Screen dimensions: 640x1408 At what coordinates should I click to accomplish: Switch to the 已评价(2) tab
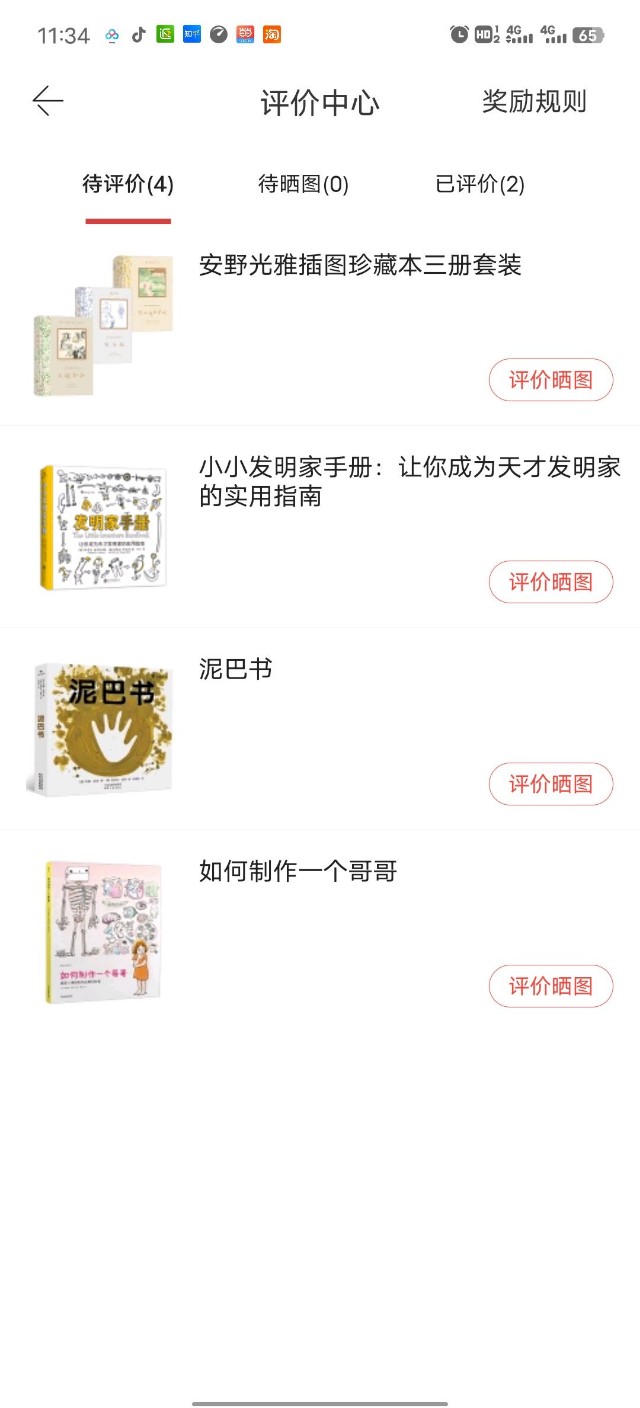(480, 185)
